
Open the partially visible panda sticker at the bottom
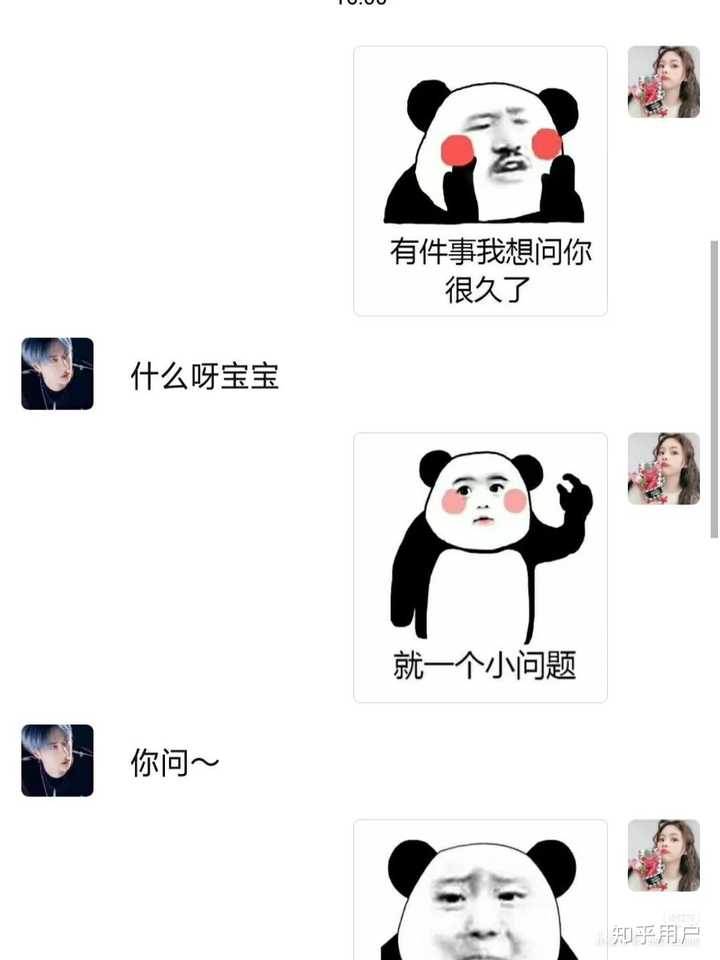[x=480, y=890]
